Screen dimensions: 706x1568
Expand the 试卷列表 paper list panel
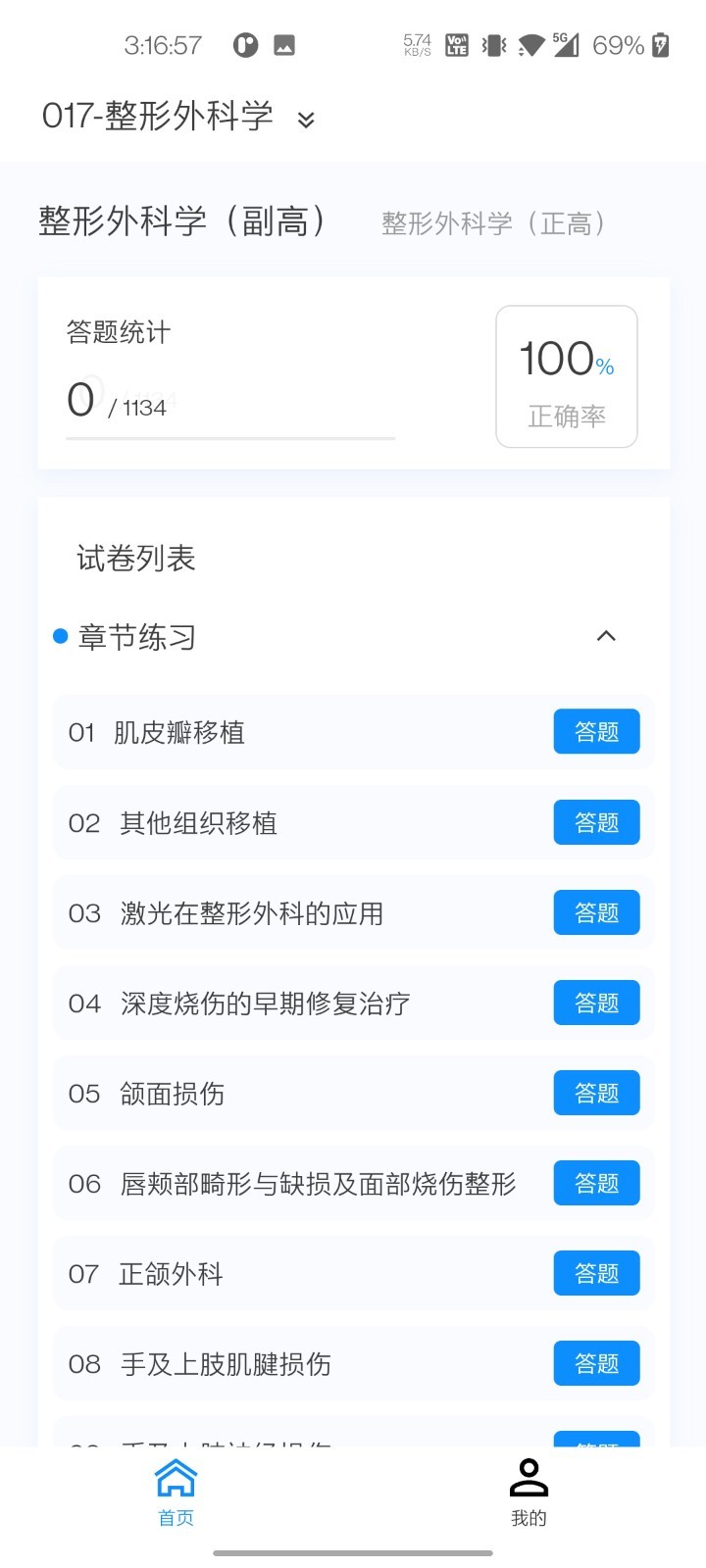click(136, 559)
